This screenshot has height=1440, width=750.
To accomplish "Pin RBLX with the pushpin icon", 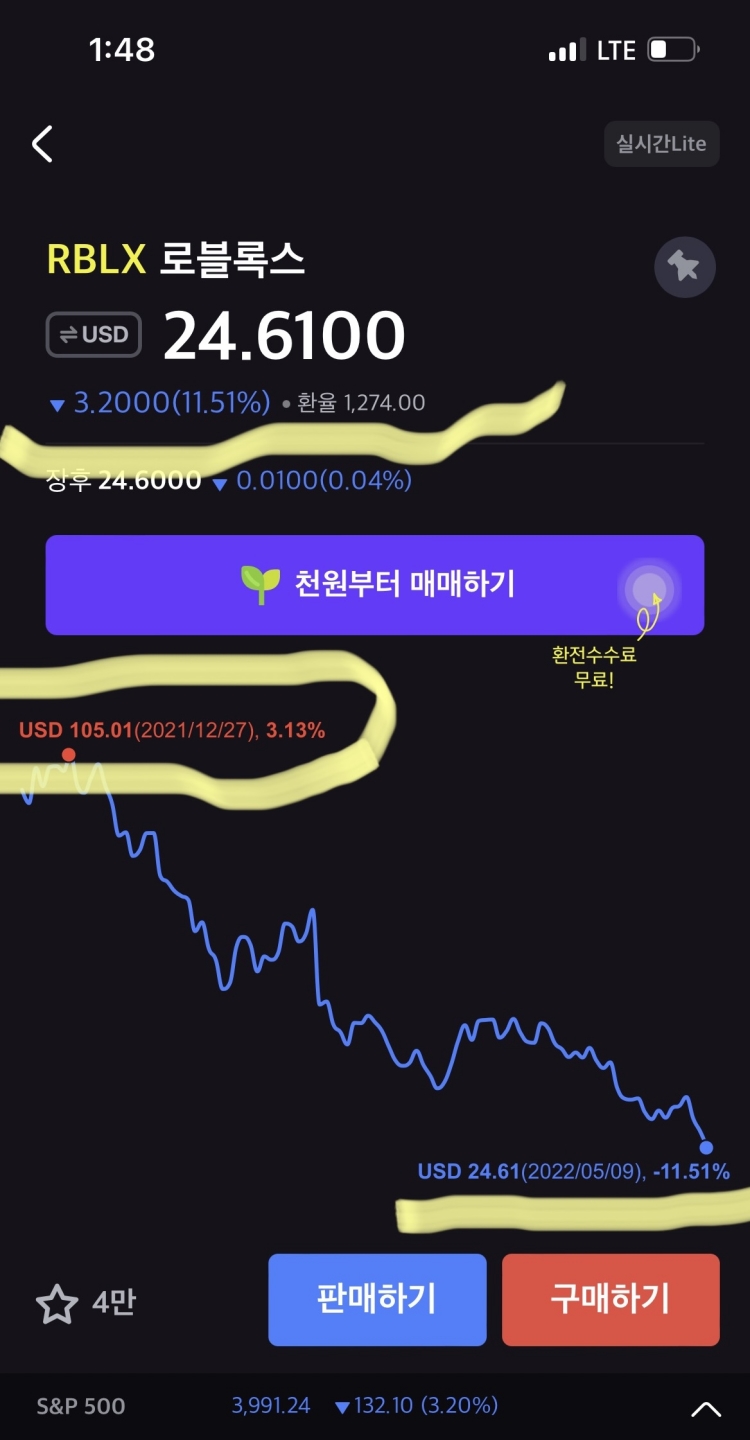I will (x=685, y=267).
